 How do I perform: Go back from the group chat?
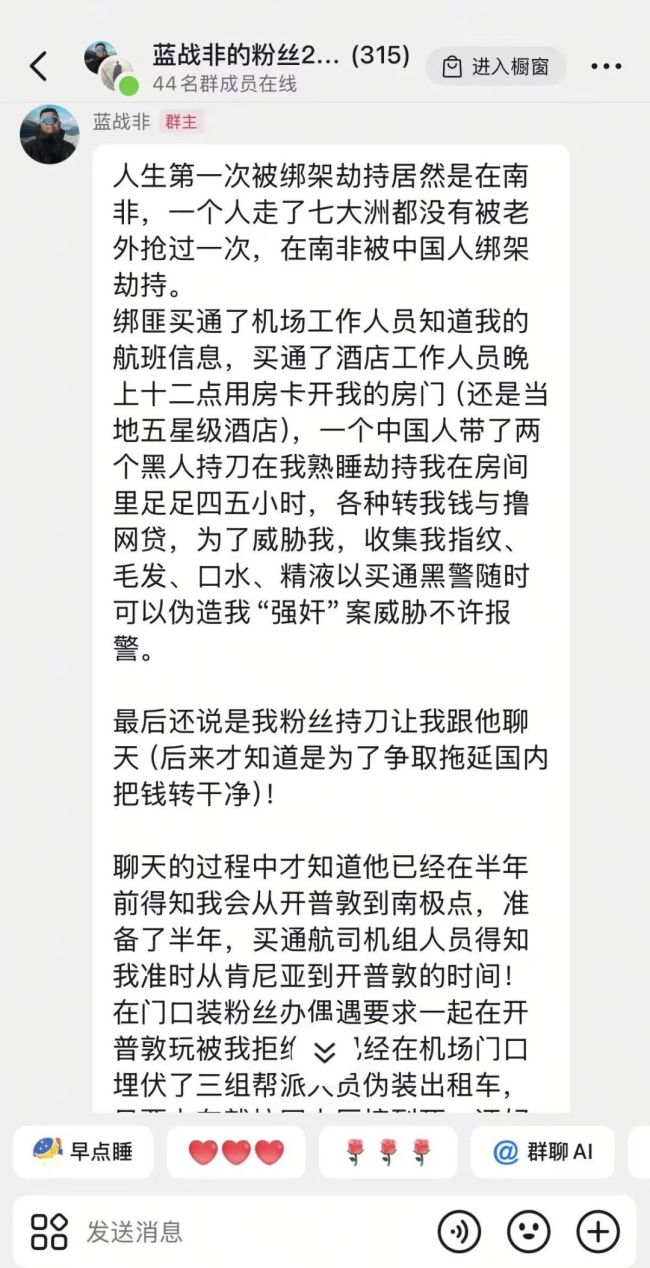point(38,67)
